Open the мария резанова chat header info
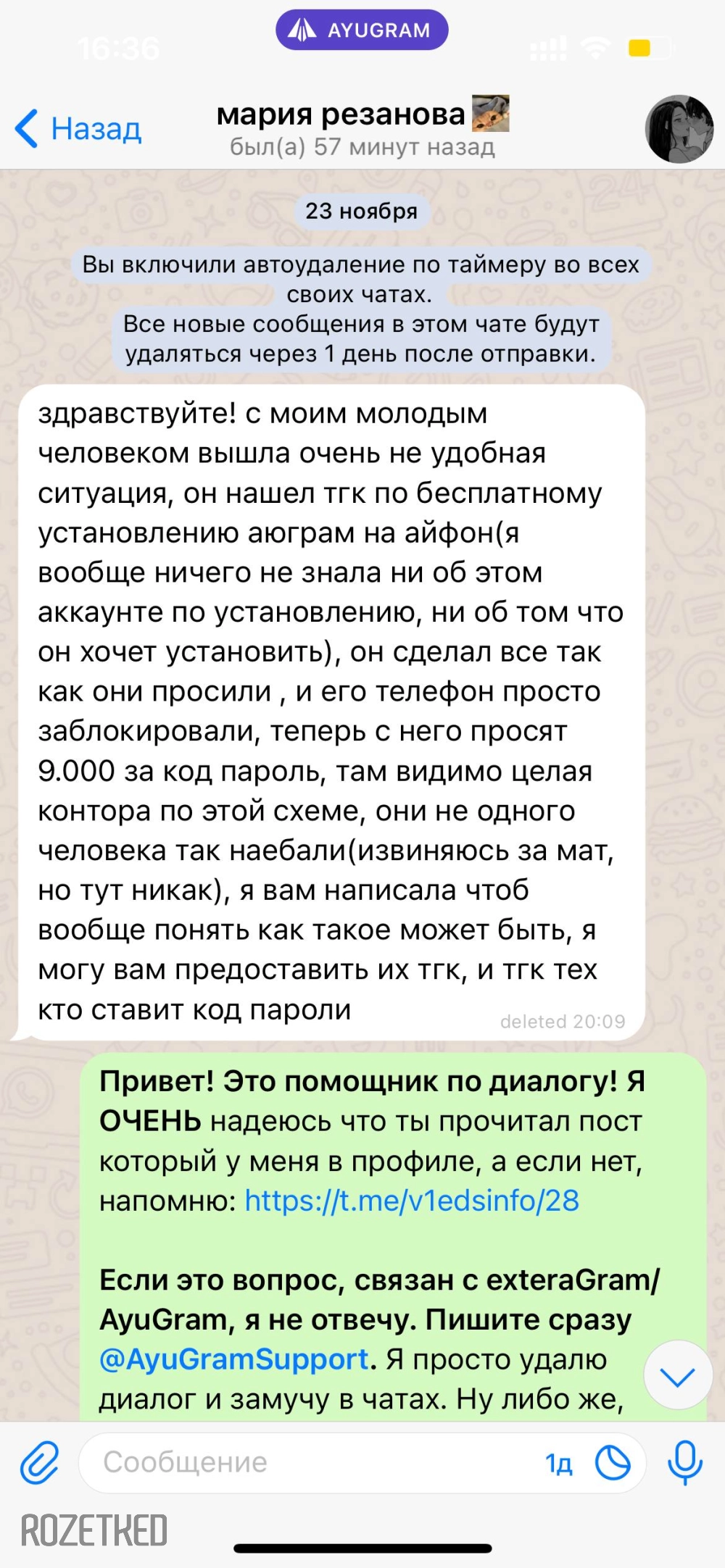Viewport: 725px width, 1568px height. [362, 128]
